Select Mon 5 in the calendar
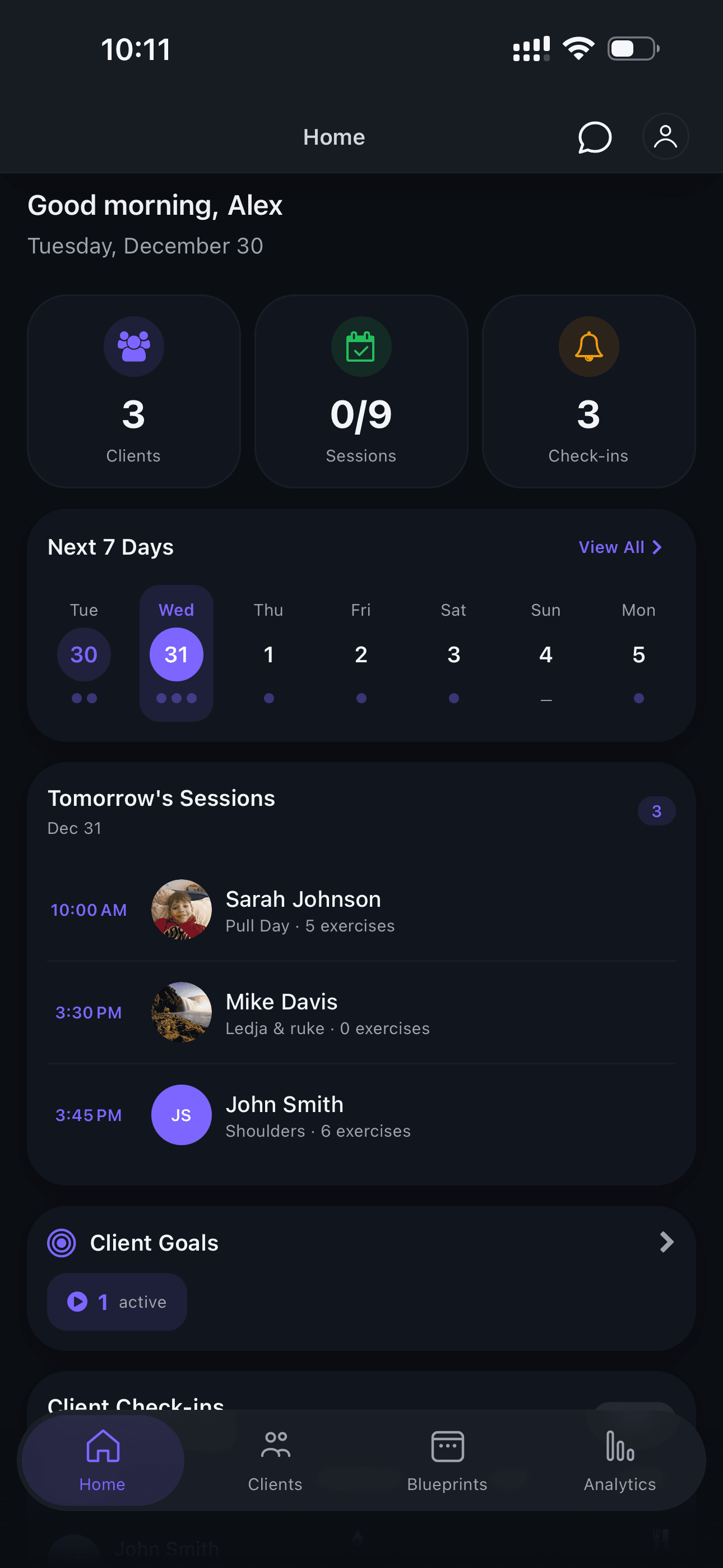The width and height of the screenshot is (723, 1568). pyautogui.click(x=638, y=654)
